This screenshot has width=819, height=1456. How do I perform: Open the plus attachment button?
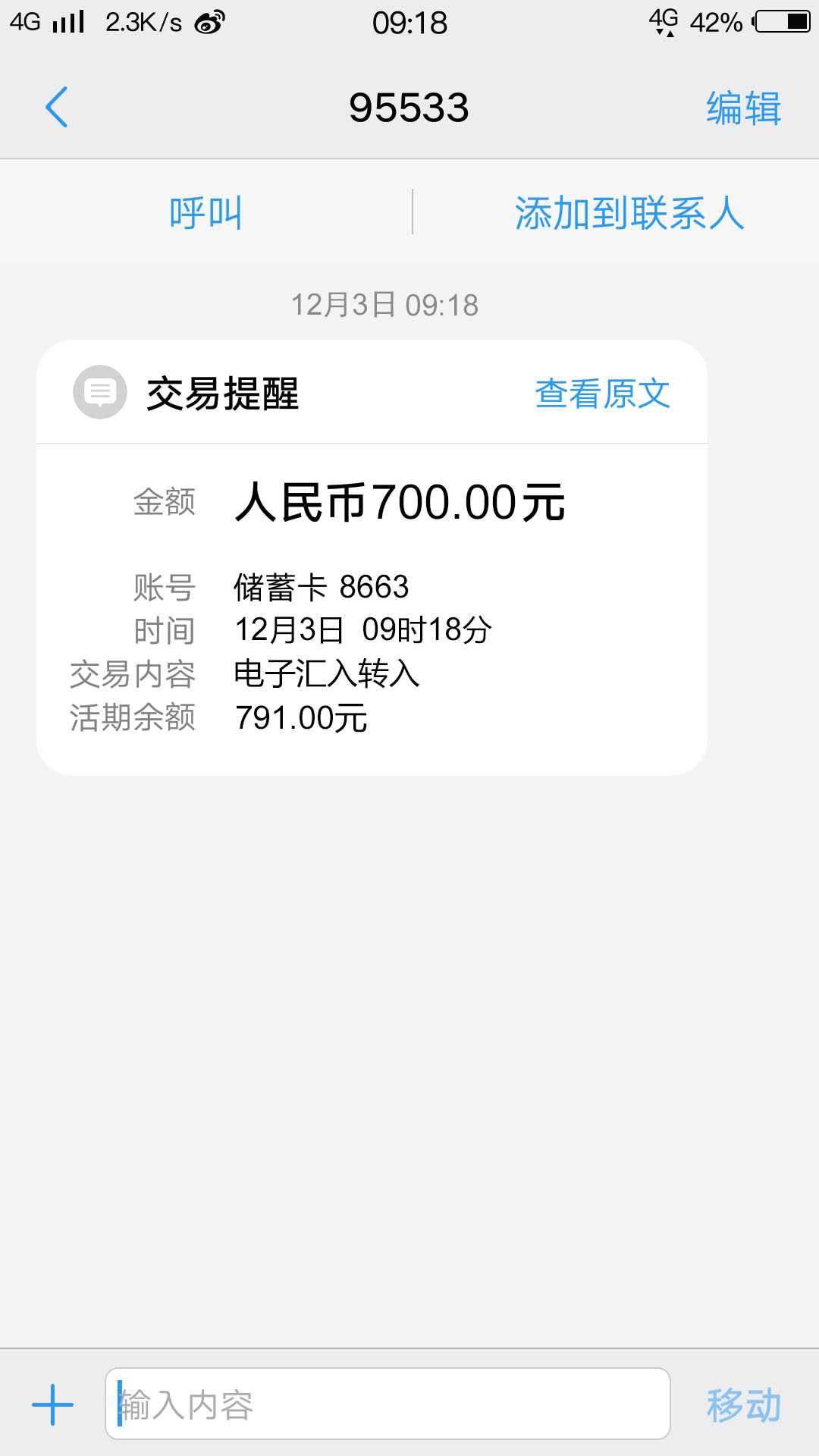coord(53,1404)
